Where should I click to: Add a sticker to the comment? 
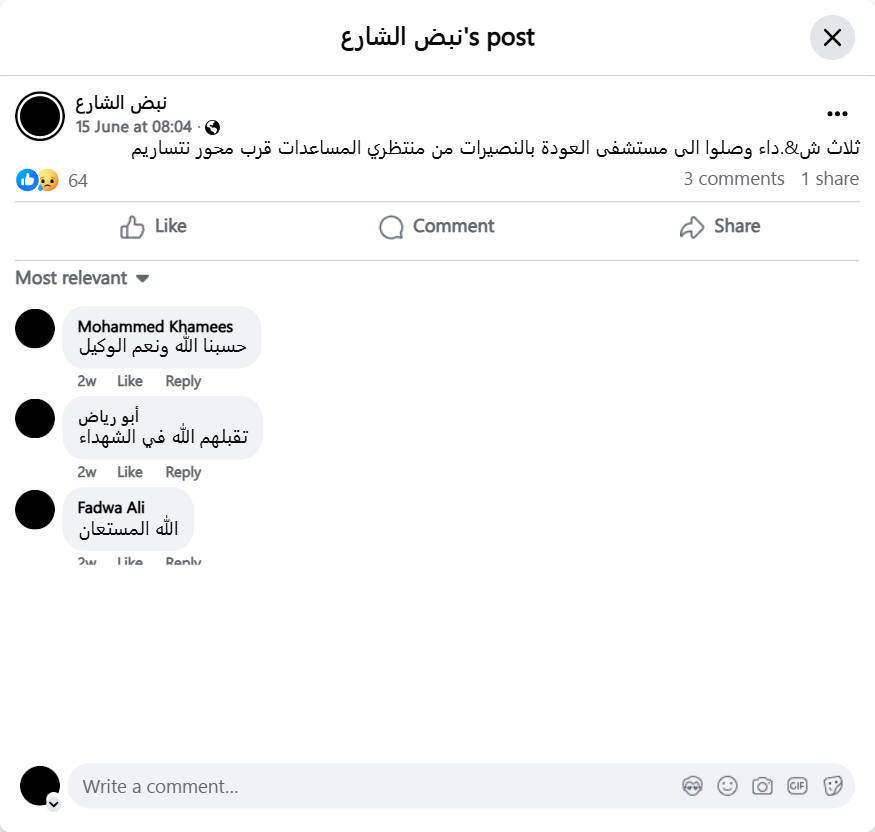832,786
